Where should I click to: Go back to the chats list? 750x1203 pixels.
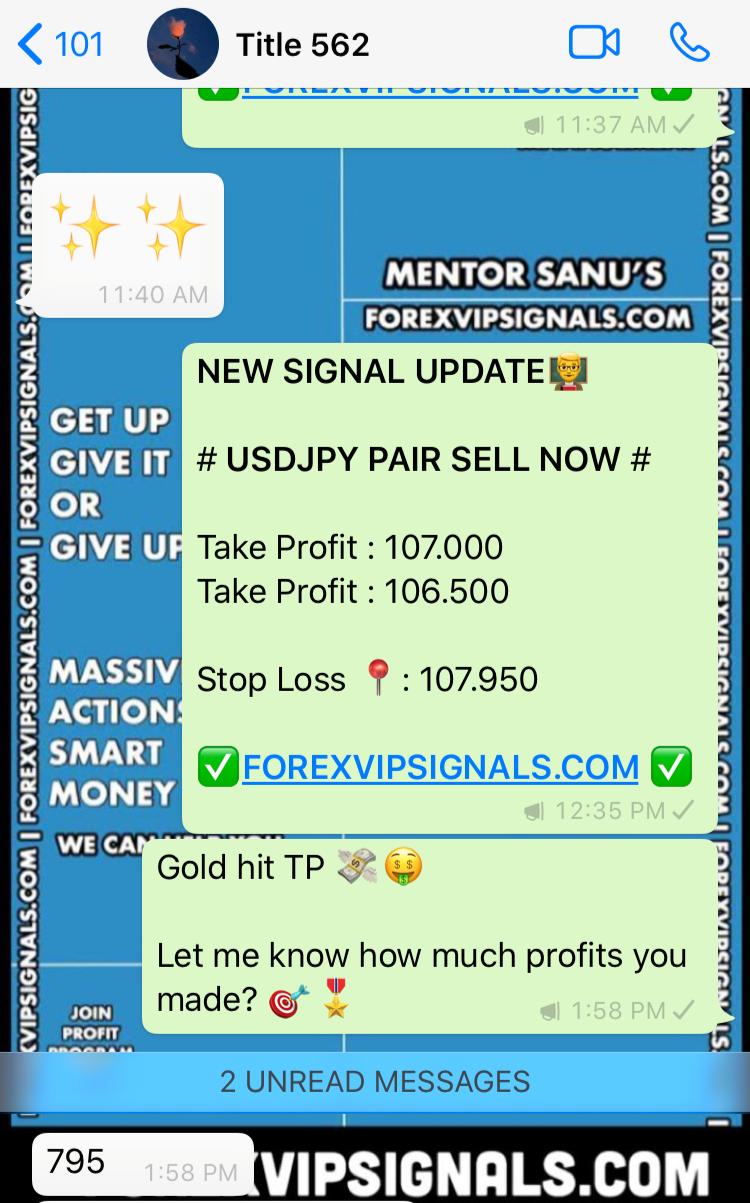pos(60,45)
